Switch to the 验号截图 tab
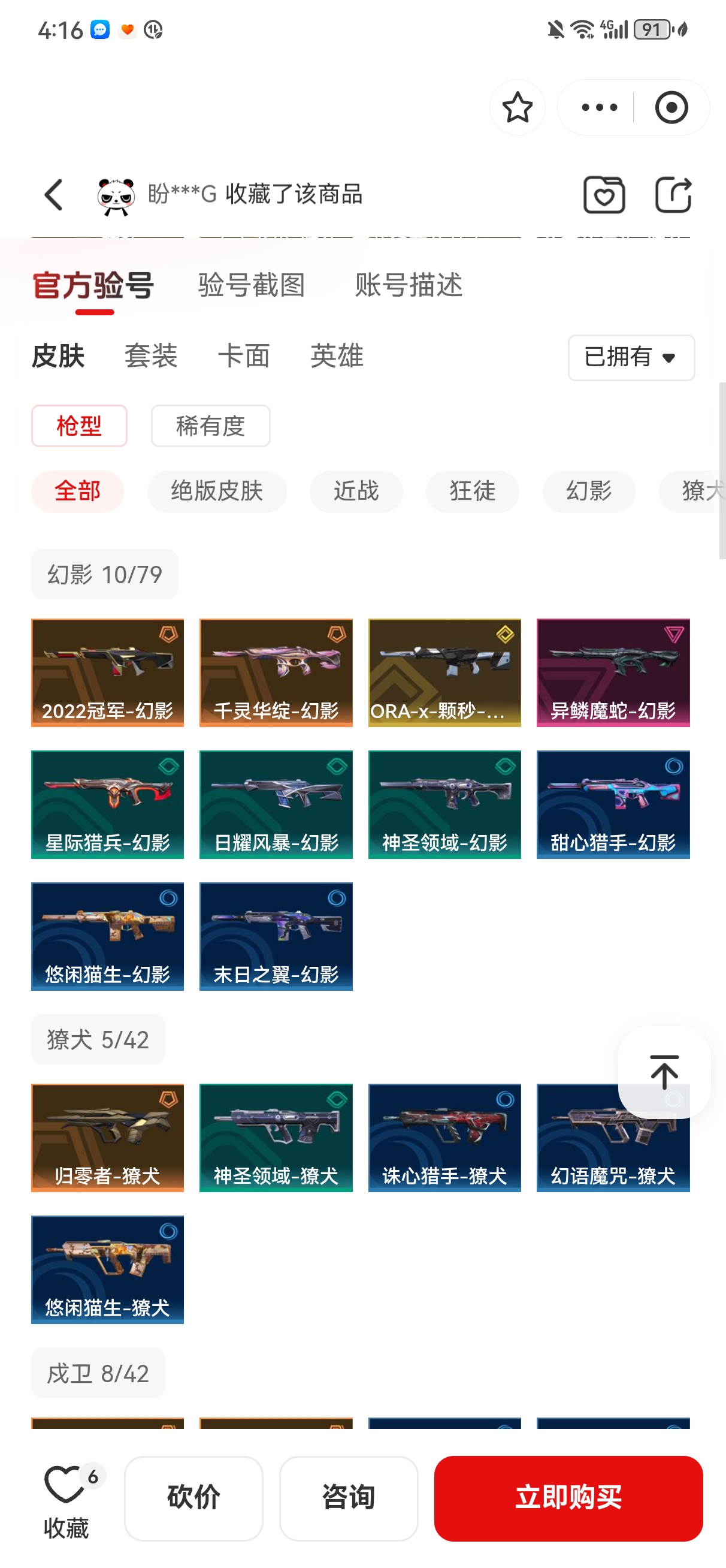This screenshot has width=726, height=1568. (252, 285)
